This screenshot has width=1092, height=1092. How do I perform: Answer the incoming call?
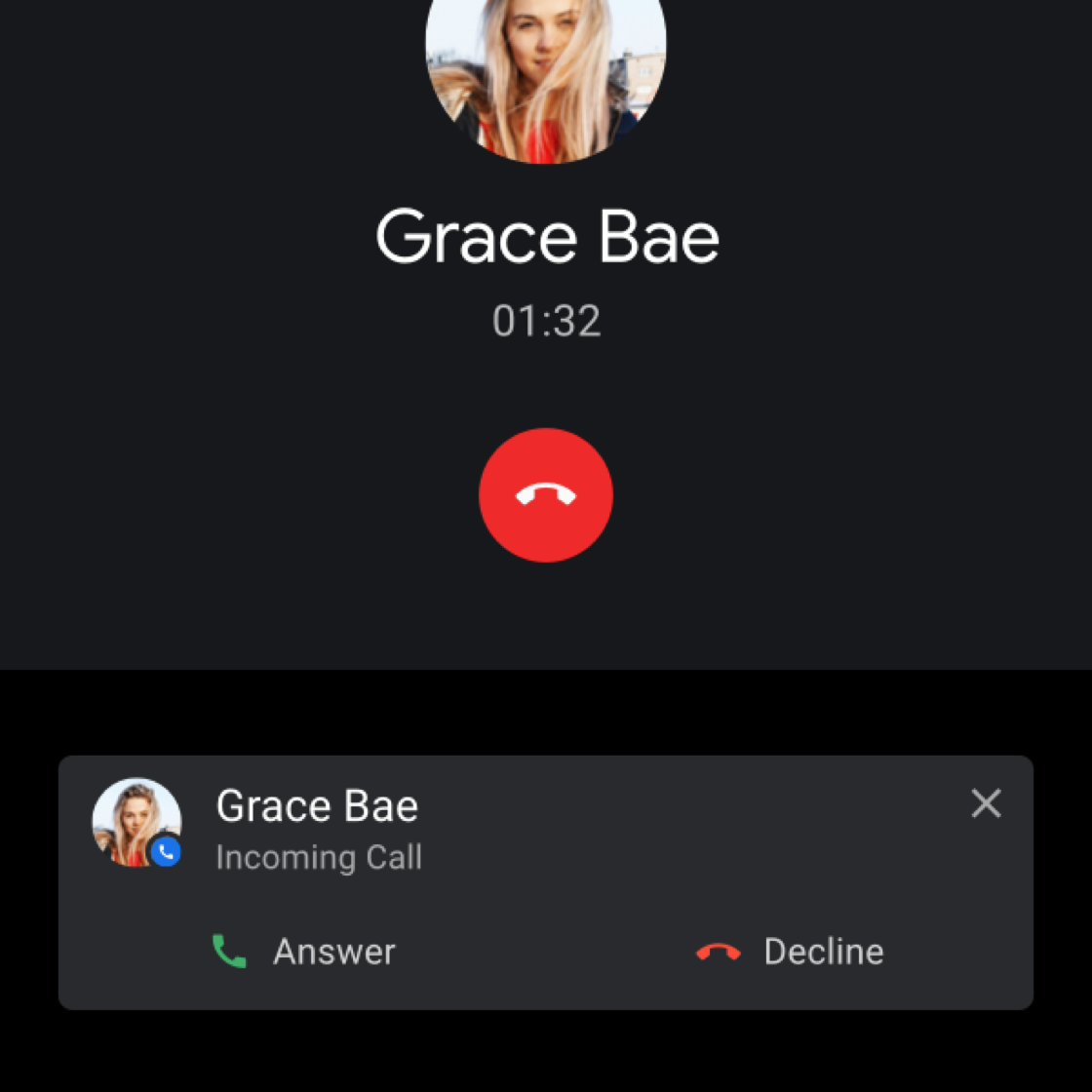click(x=304, y=952)
